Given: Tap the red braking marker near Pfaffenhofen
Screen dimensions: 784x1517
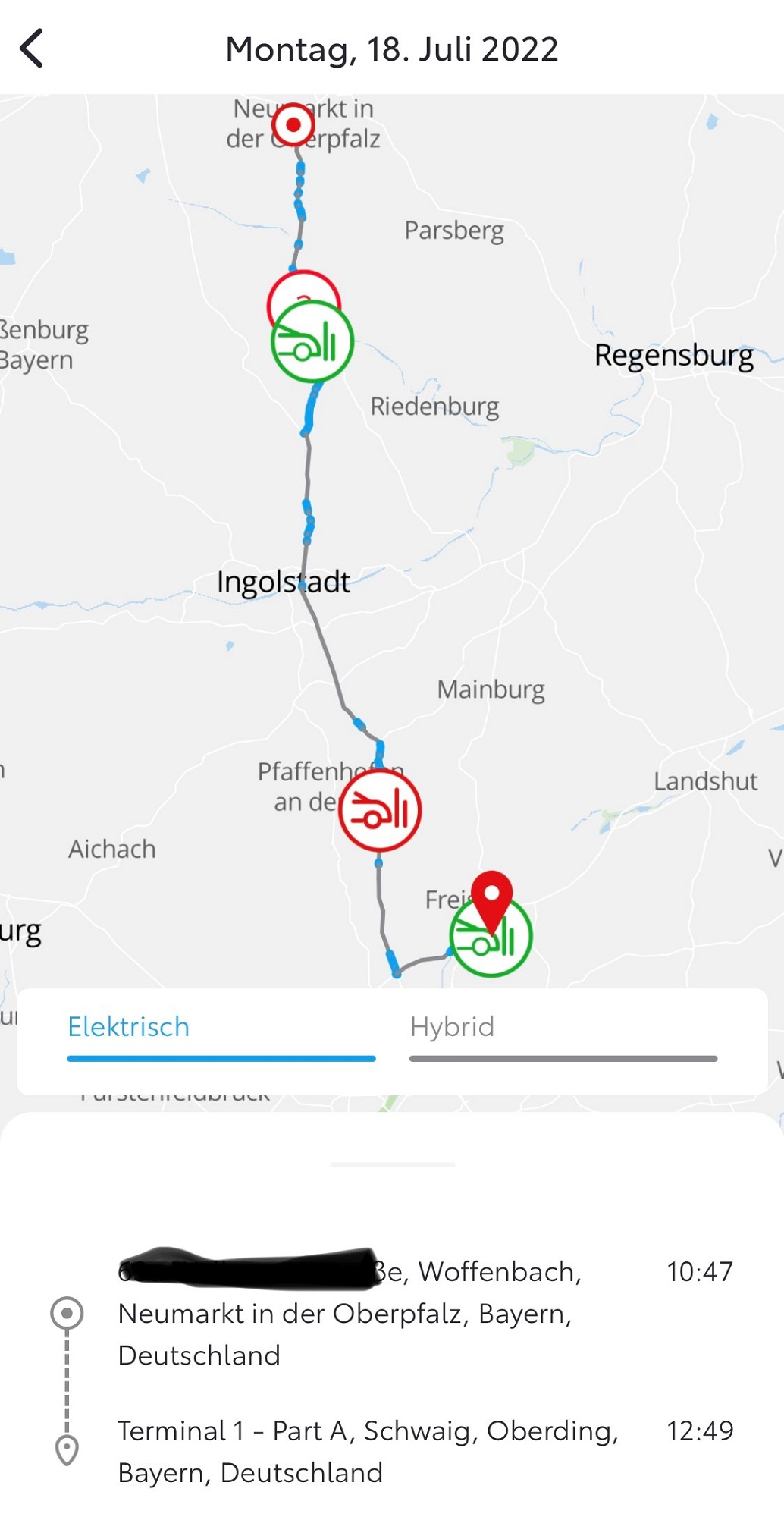Looking at the screenshot, I should pos(380,810).
